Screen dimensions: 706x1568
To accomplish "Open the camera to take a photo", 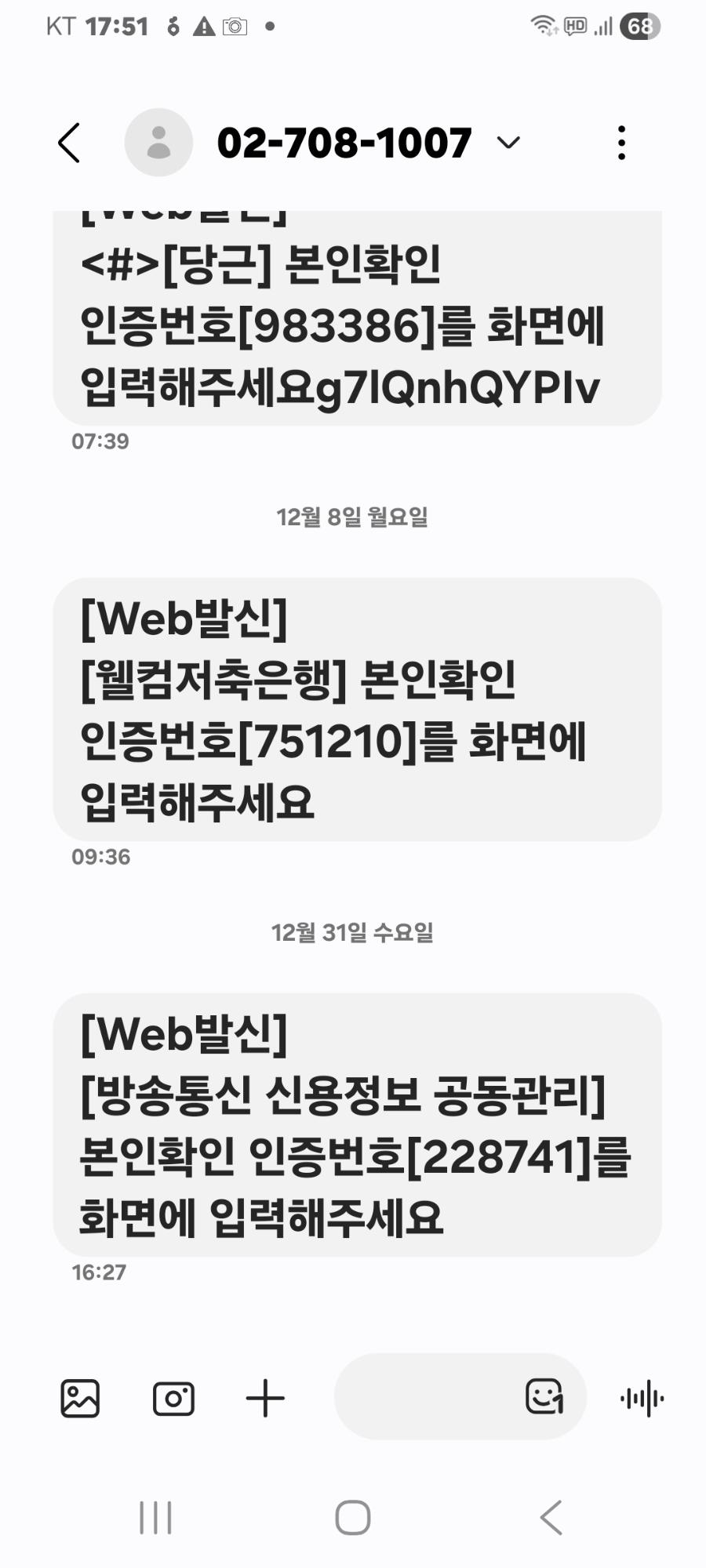I will (x=173, y=1399).
